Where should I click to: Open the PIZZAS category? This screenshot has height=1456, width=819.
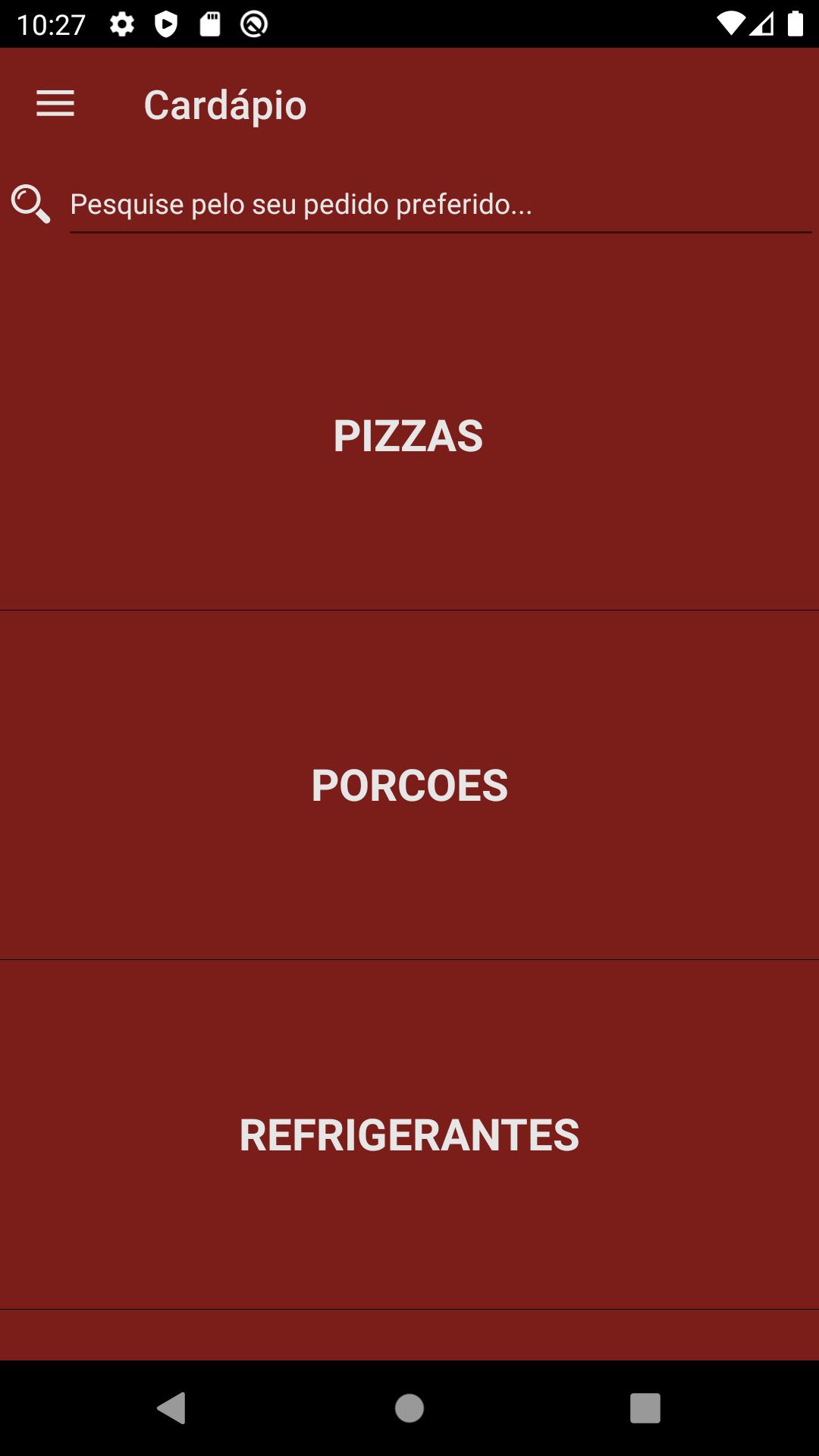(409, 436)
